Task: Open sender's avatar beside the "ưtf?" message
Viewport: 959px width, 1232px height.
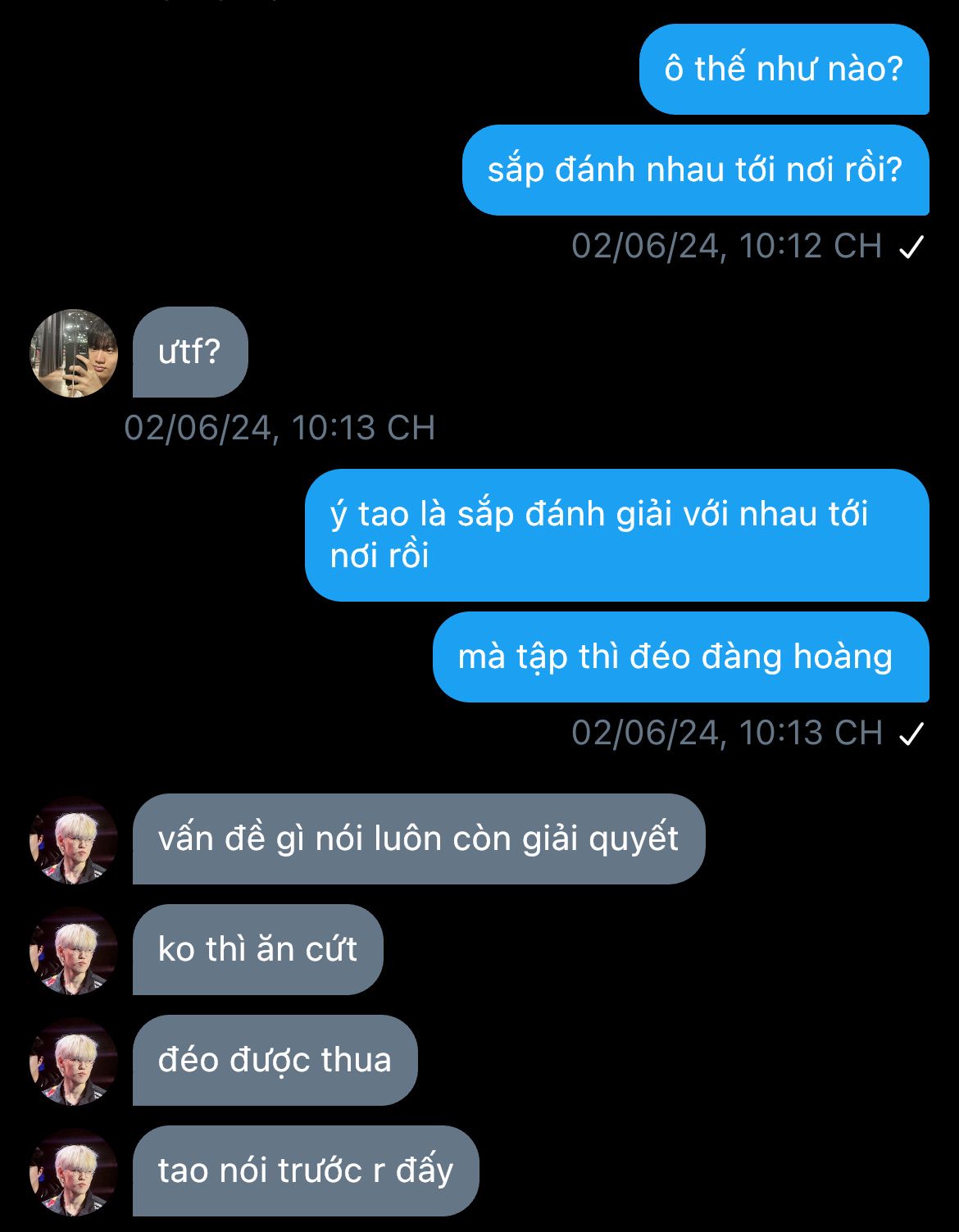Action: [74, 353]
